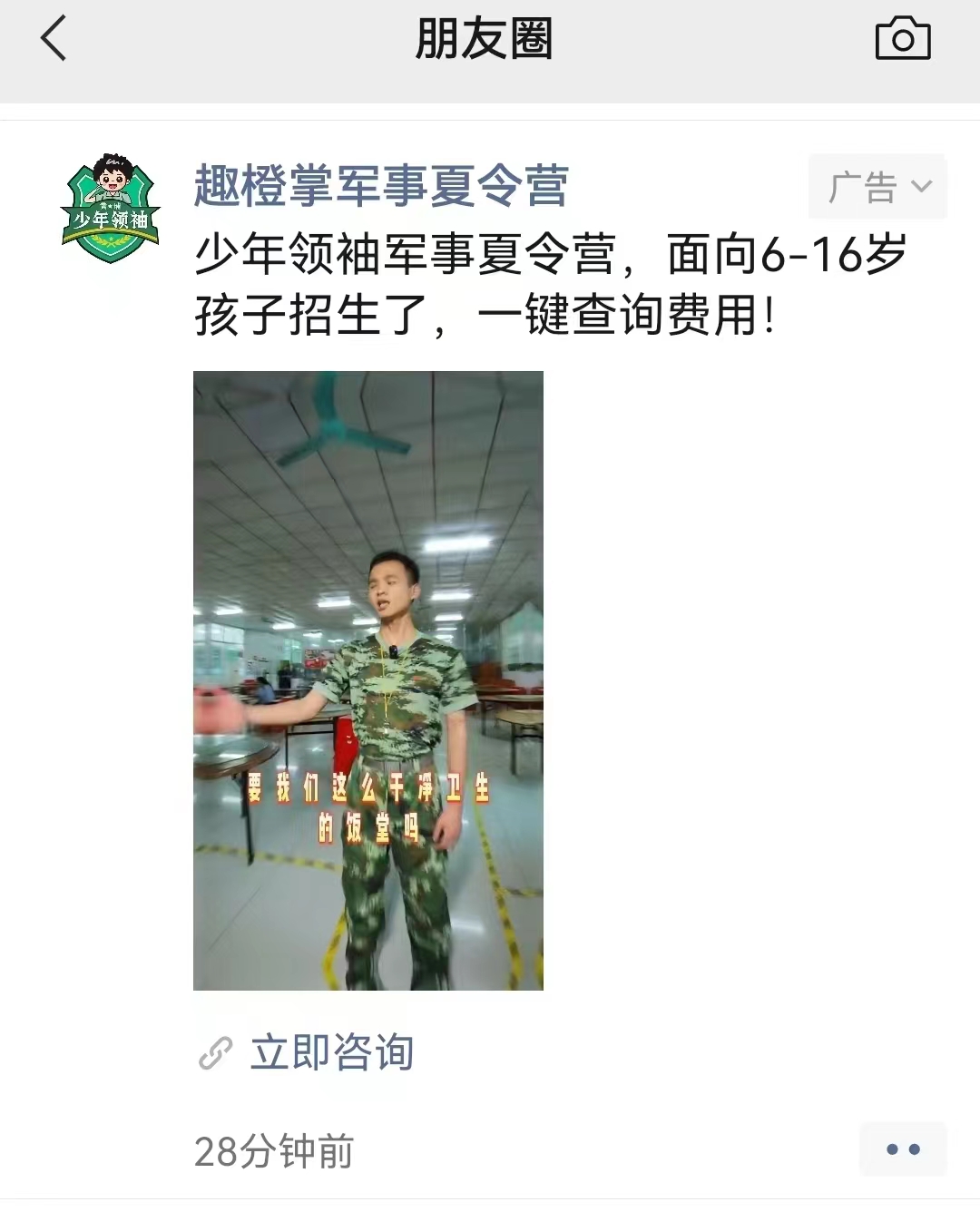Open the 立即咨询 link
Viewport: 980px width, 1212px height.
coord(331,1052)
